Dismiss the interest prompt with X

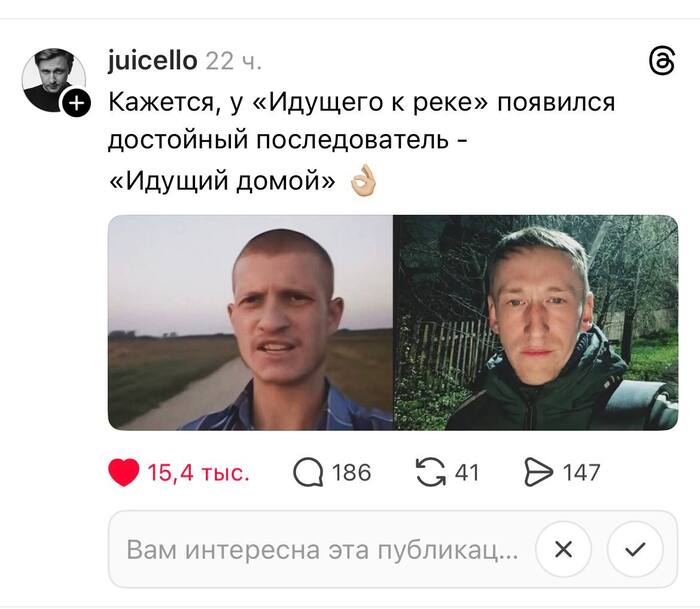563,549
